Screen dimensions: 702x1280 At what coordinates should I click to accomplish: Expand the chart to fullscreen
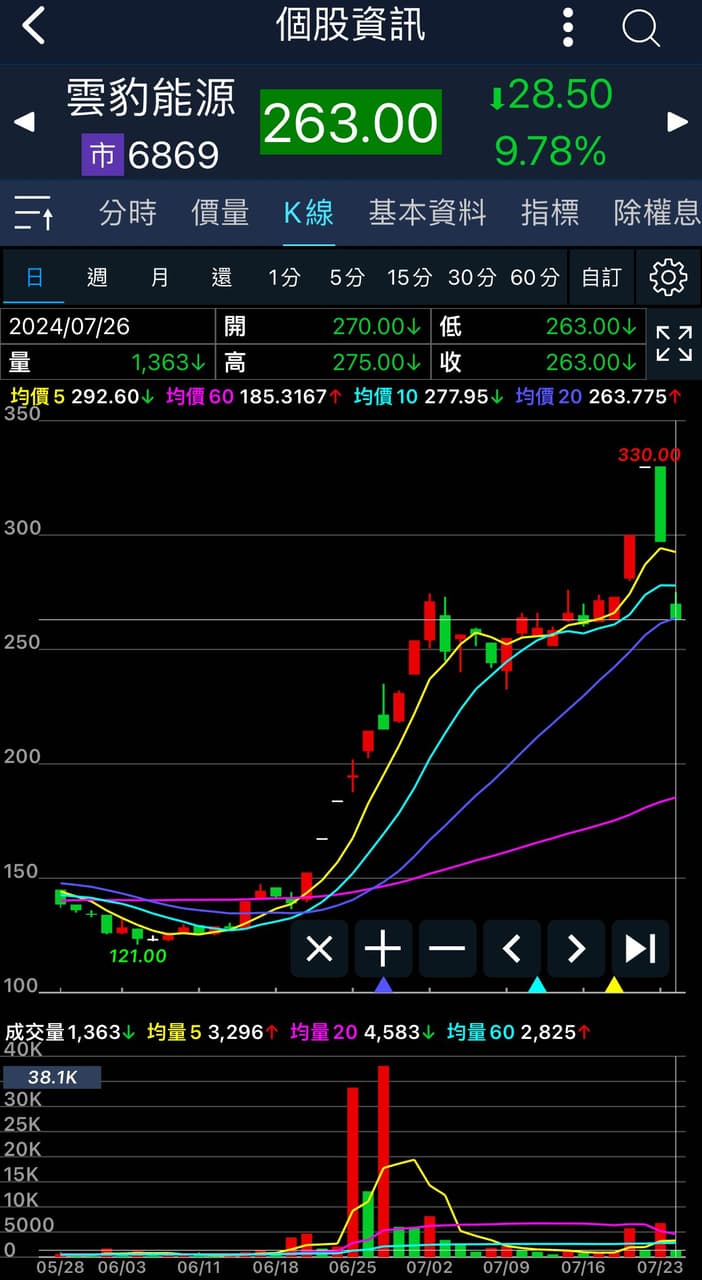click(674, 343)
